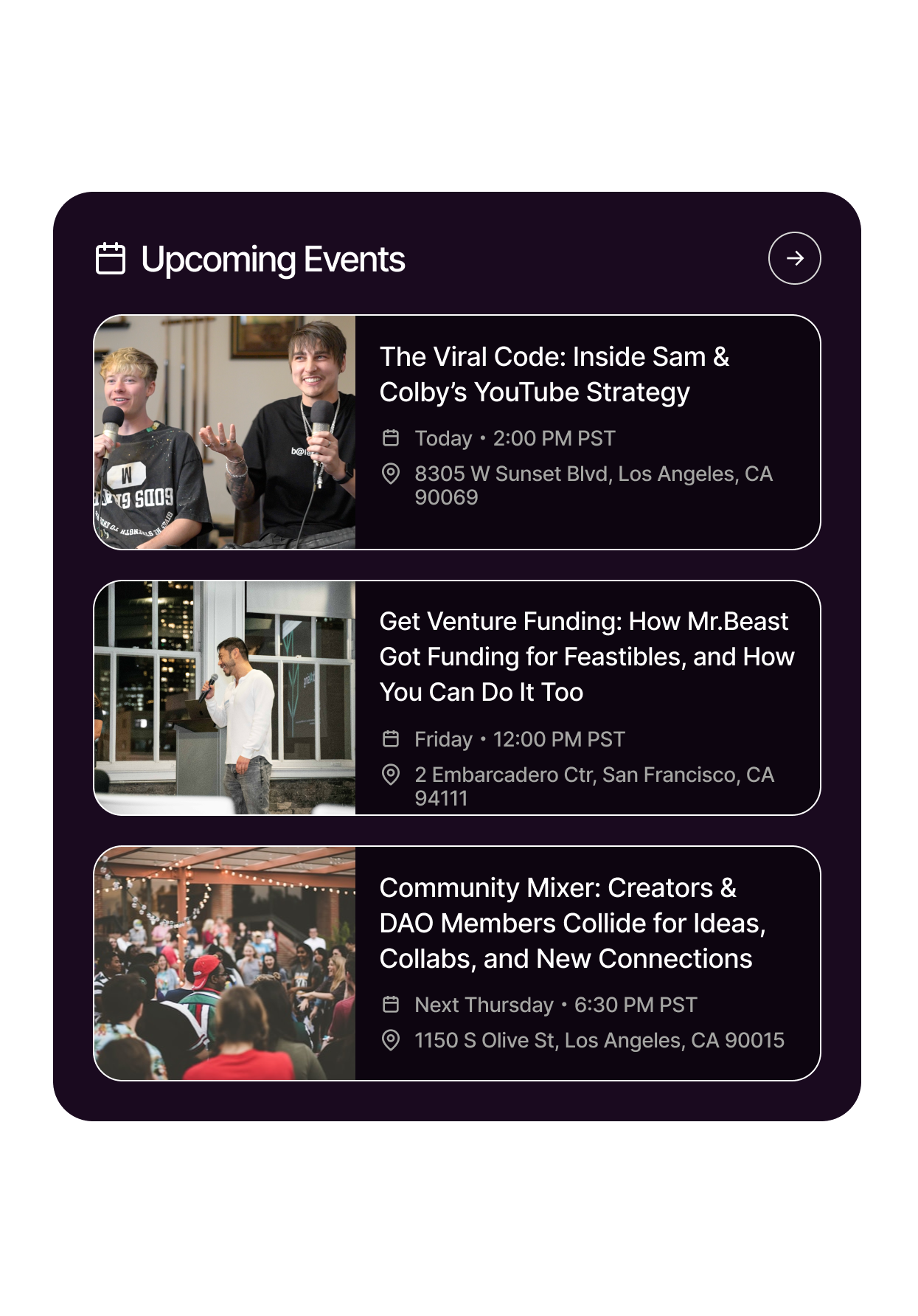Open Community Mixer event card
The height and width of the screenshot is (1316, 918).
[571, 922]
